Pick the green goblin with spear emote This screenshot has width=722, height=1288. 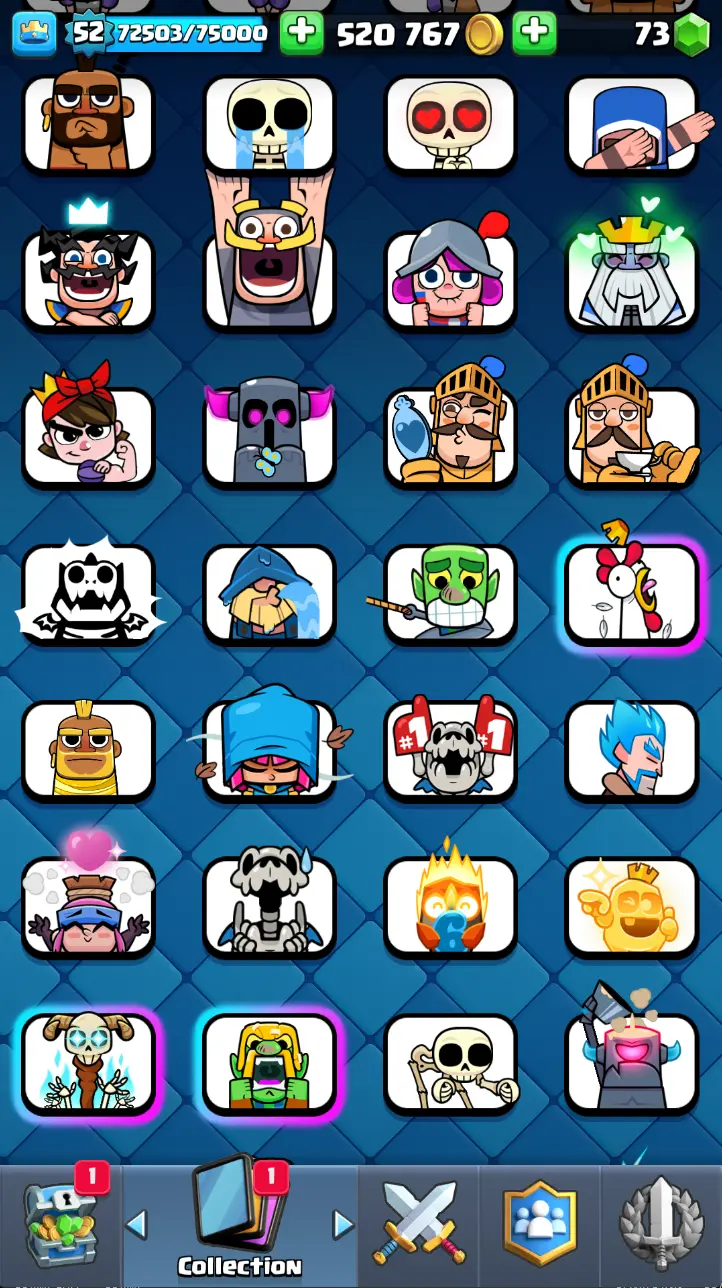tap(450, 594)
